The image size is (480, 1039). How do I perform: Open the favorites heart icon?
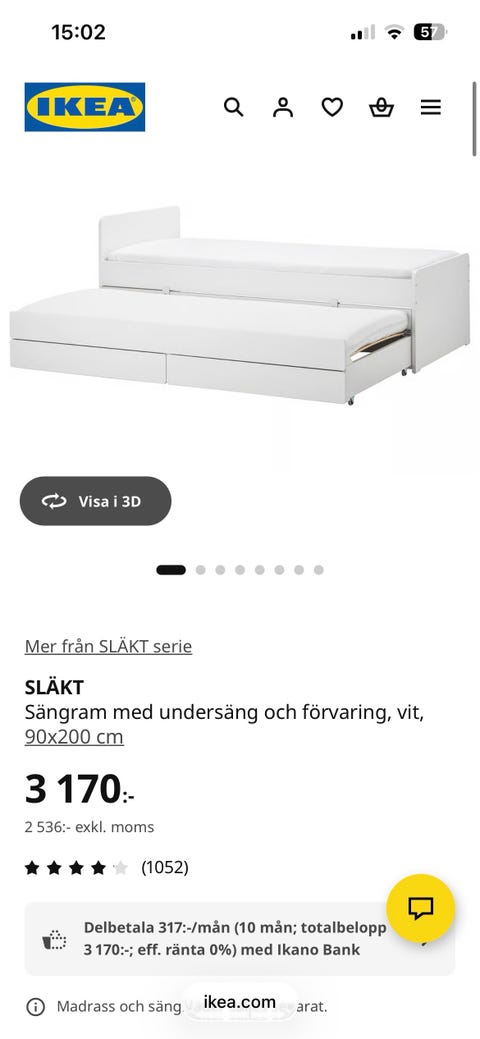tap(332, 107)
